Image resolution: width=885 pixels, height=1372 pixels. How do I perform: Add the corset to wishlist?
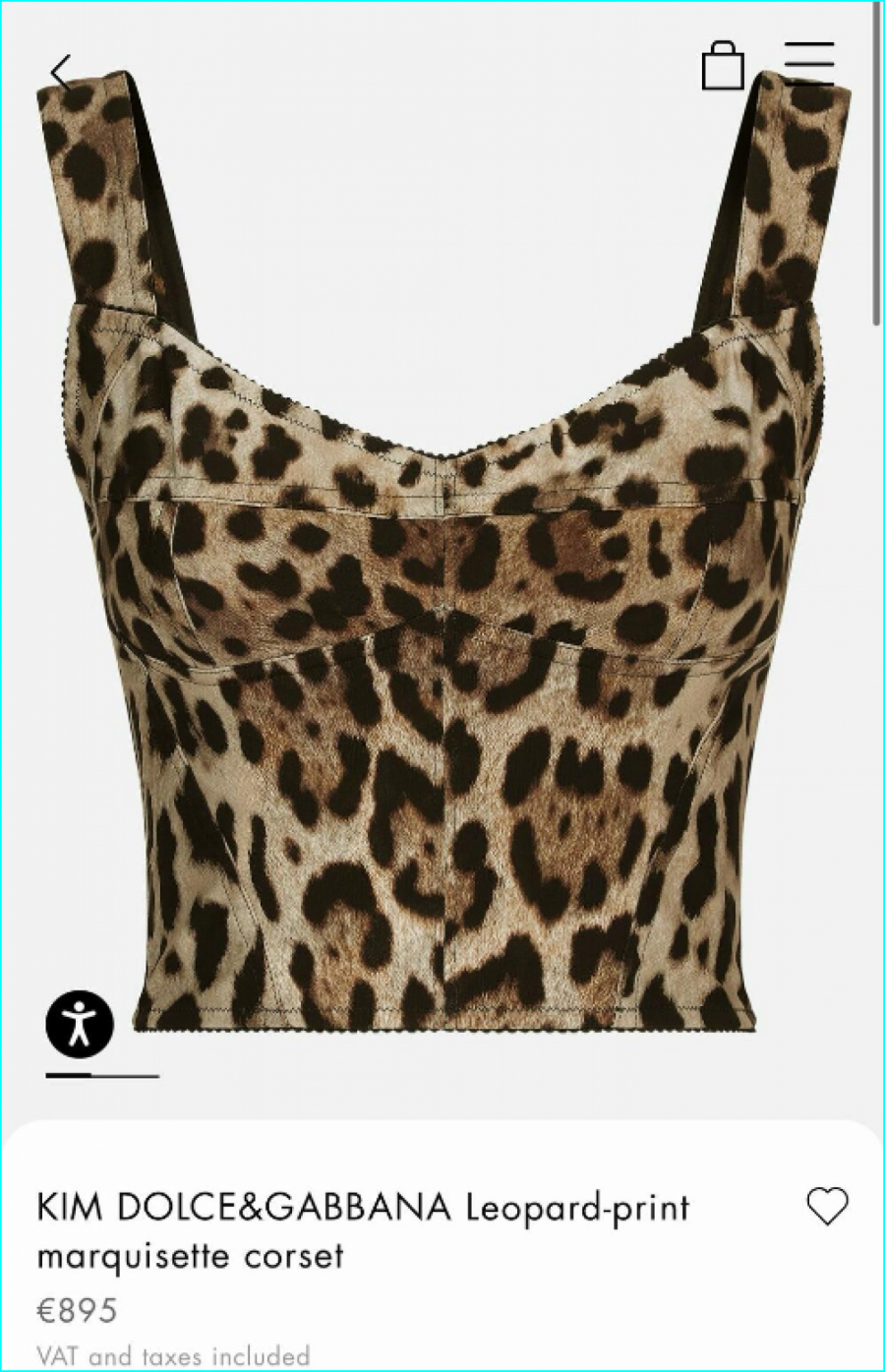pos(826,1206)
